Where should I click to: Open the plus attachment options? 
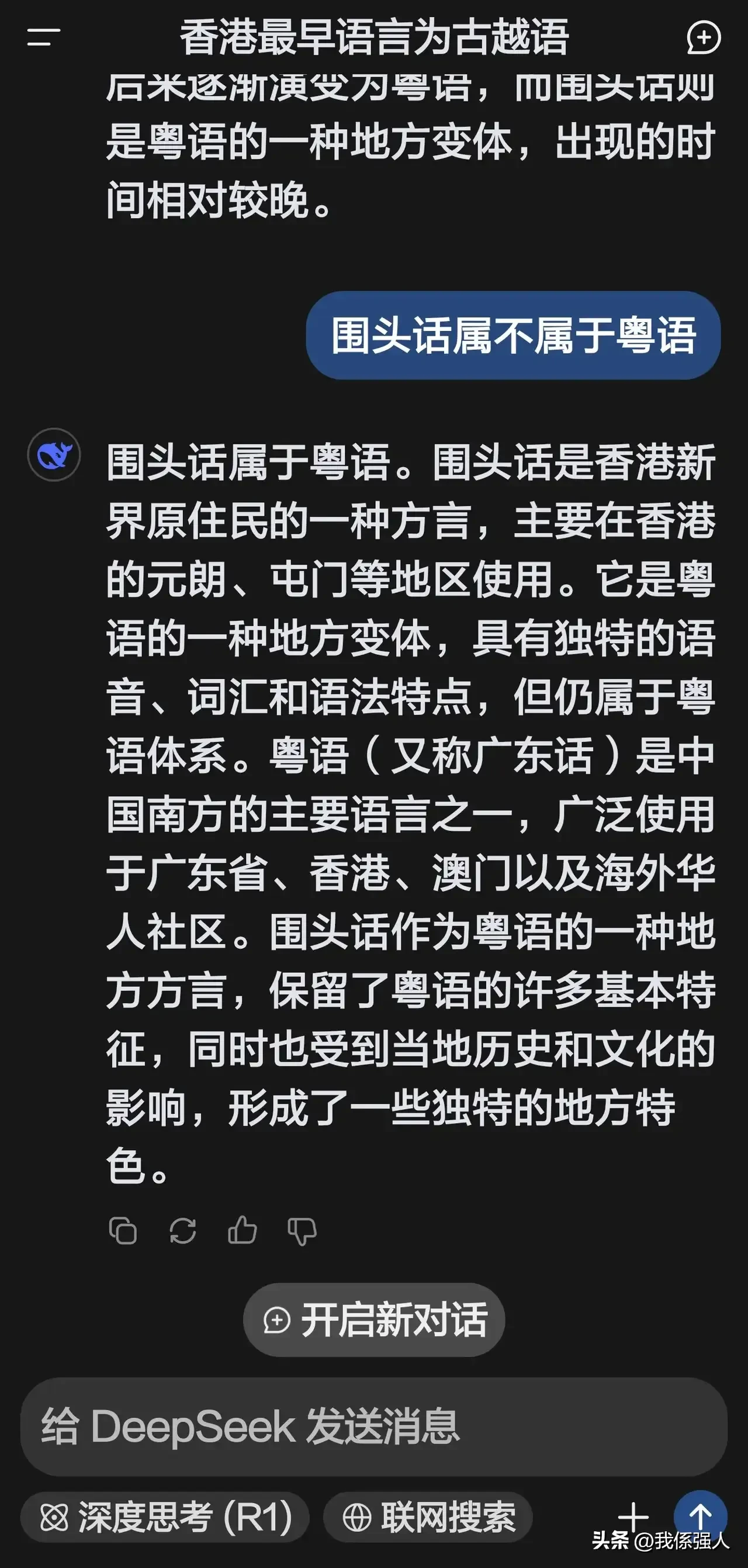633,1515
